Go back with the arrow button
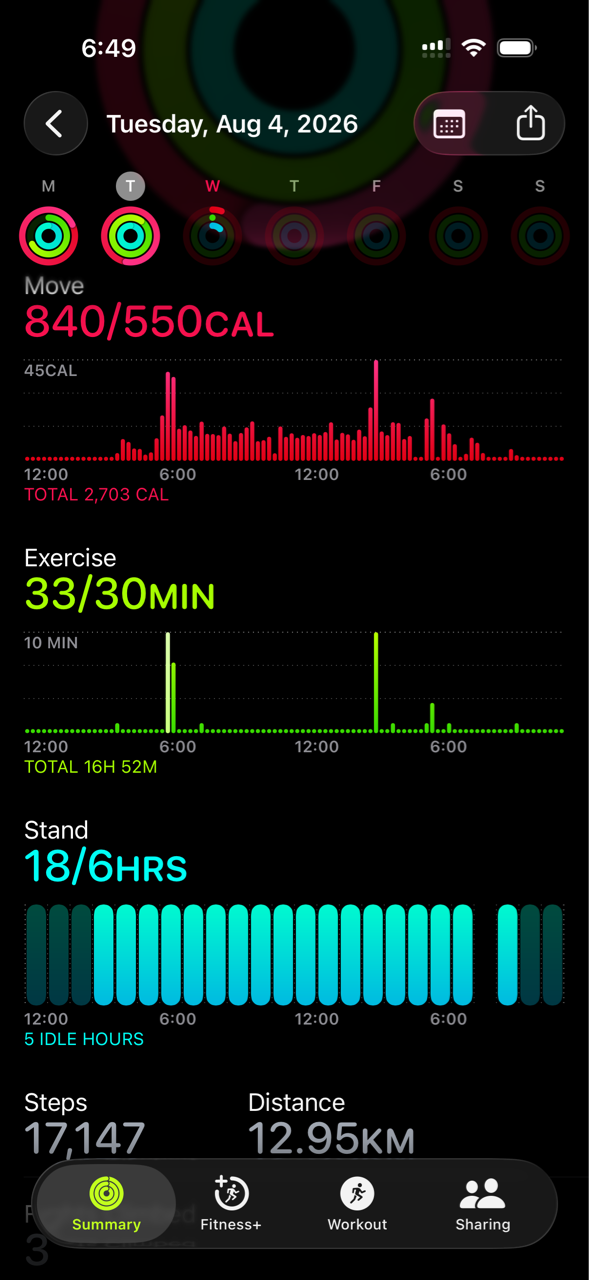Image resolution: width=589 pixels, height=1280 pixels. 56,124
